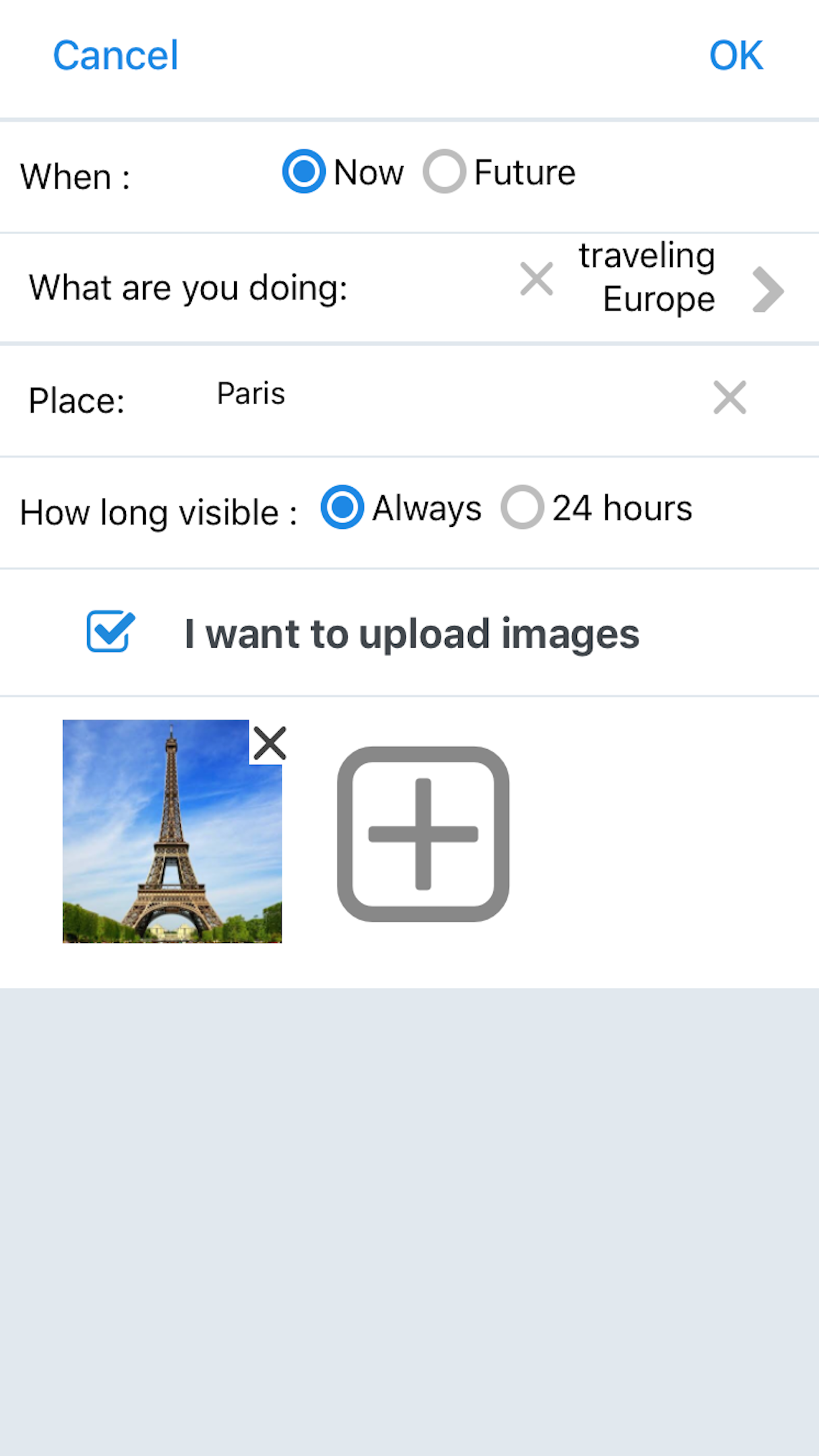This screenshot has height=1456, width=819.
Task: Edit the Place field showing Paris
Action: coord(455,394)
